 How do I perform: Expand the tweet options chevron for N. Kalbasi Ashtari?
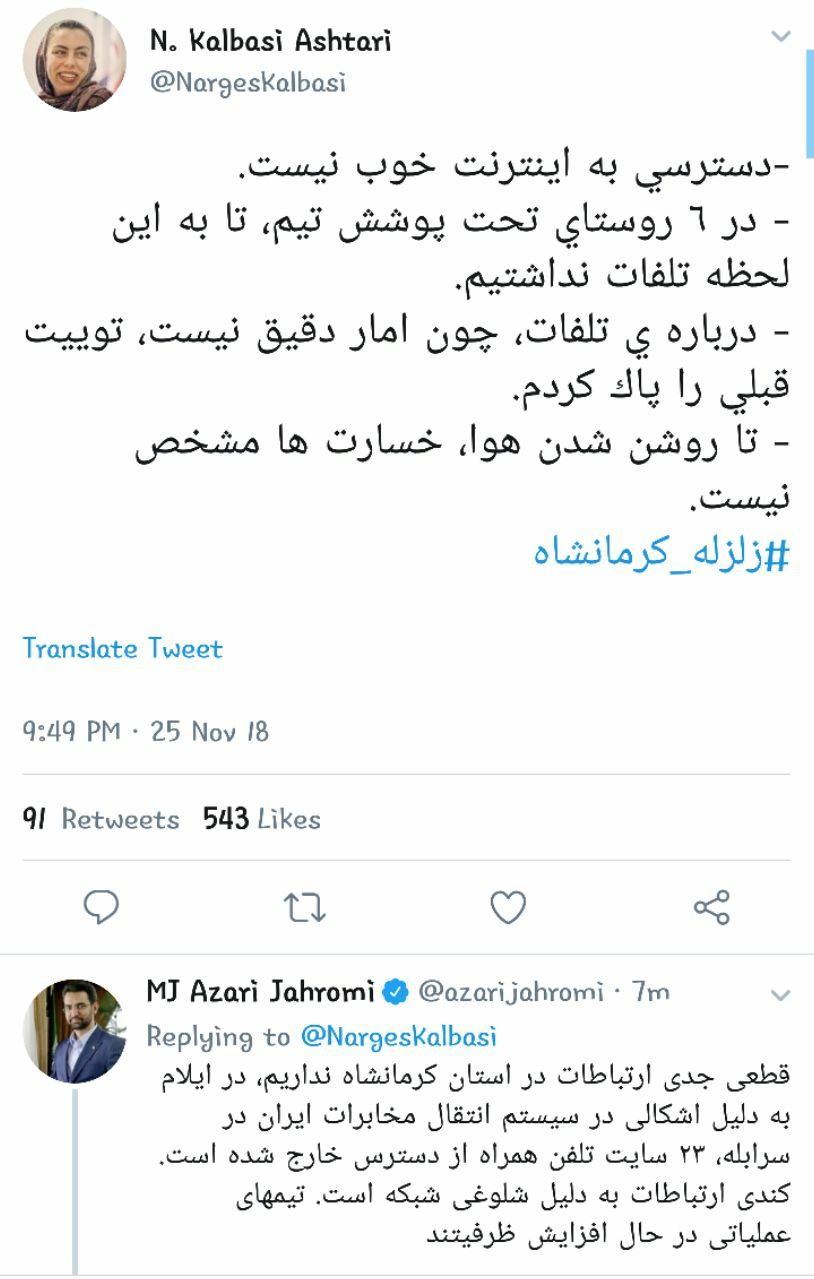click(x=781, y=39)
